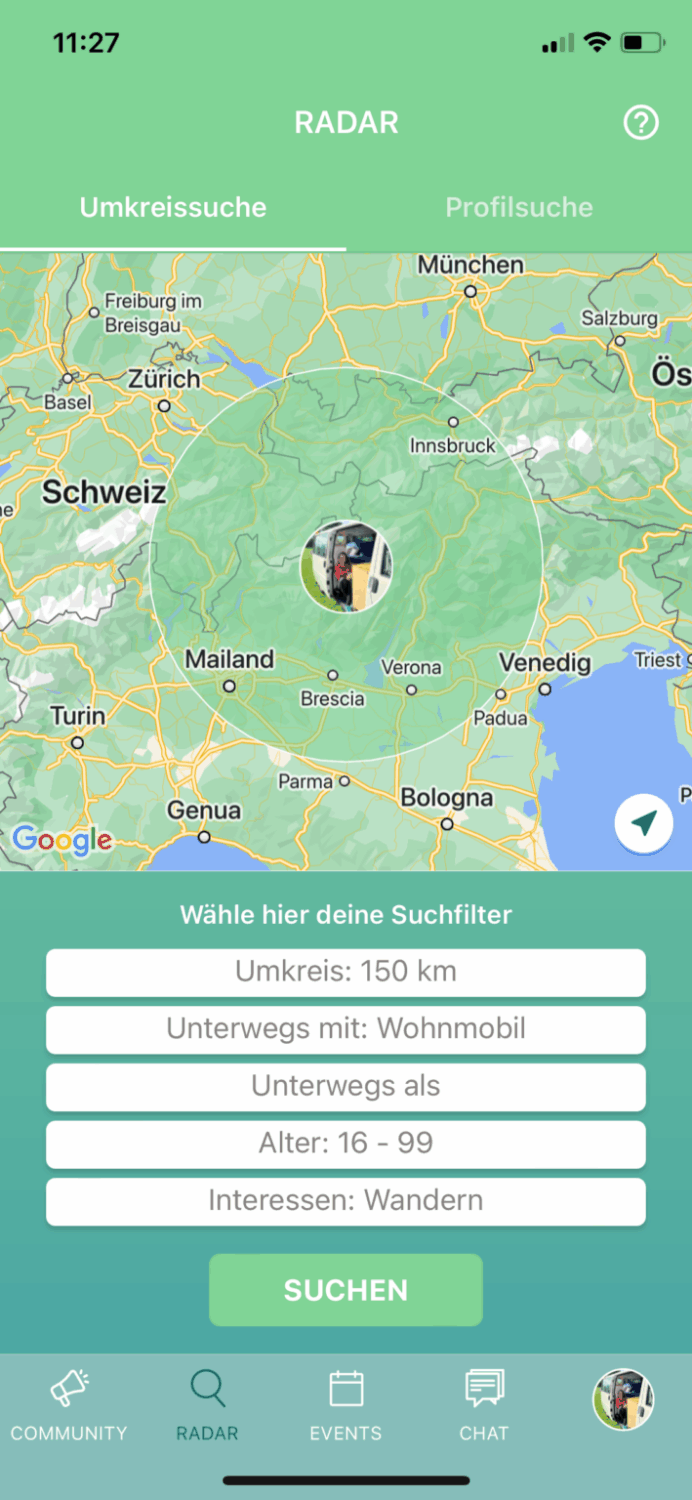Image resolution: width=692 pixels, height=1500 pixels.
Task: Open the Chat tab
Action: [x=484, y=1405]
